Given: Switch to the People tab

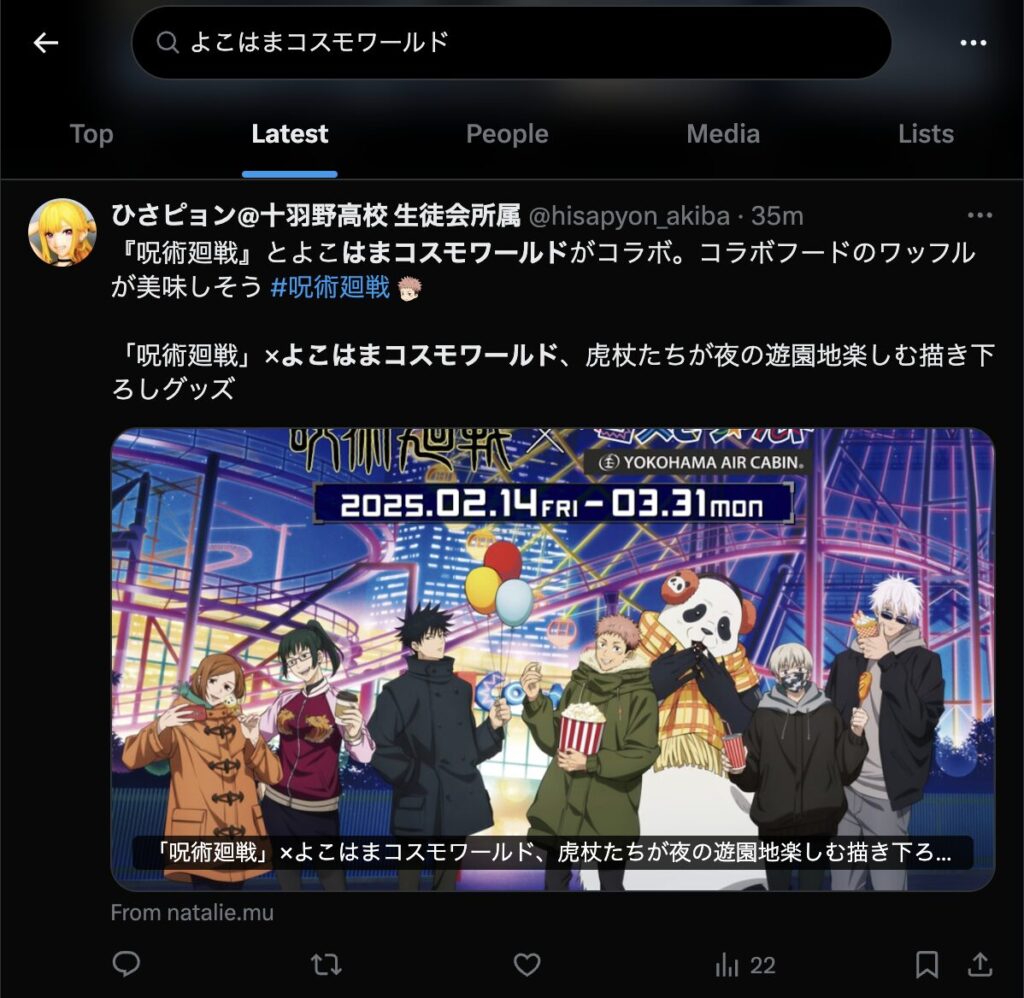Looking at the screenshot, I should [x=507, y=134].
